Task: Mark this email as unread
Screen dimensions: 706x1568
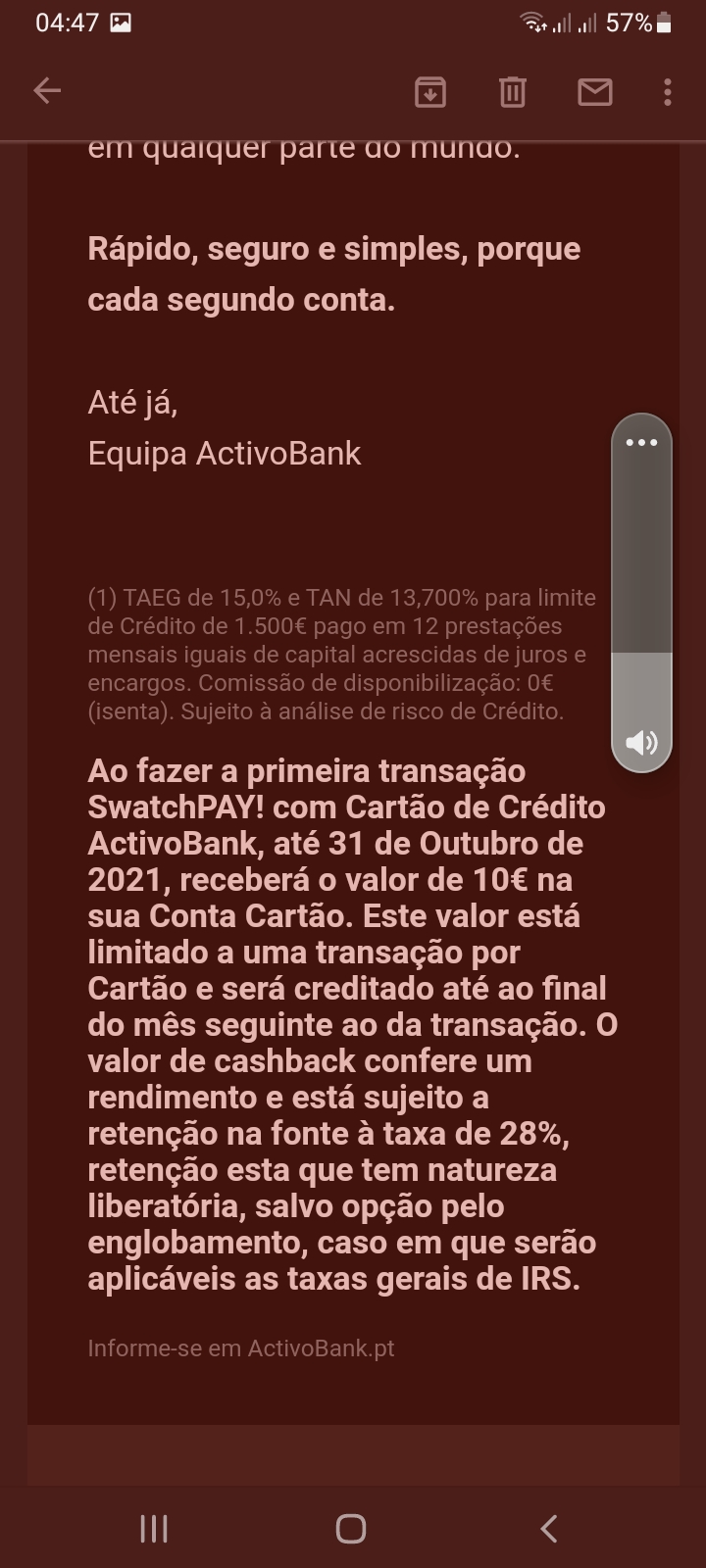Action: tap(594, 92)
